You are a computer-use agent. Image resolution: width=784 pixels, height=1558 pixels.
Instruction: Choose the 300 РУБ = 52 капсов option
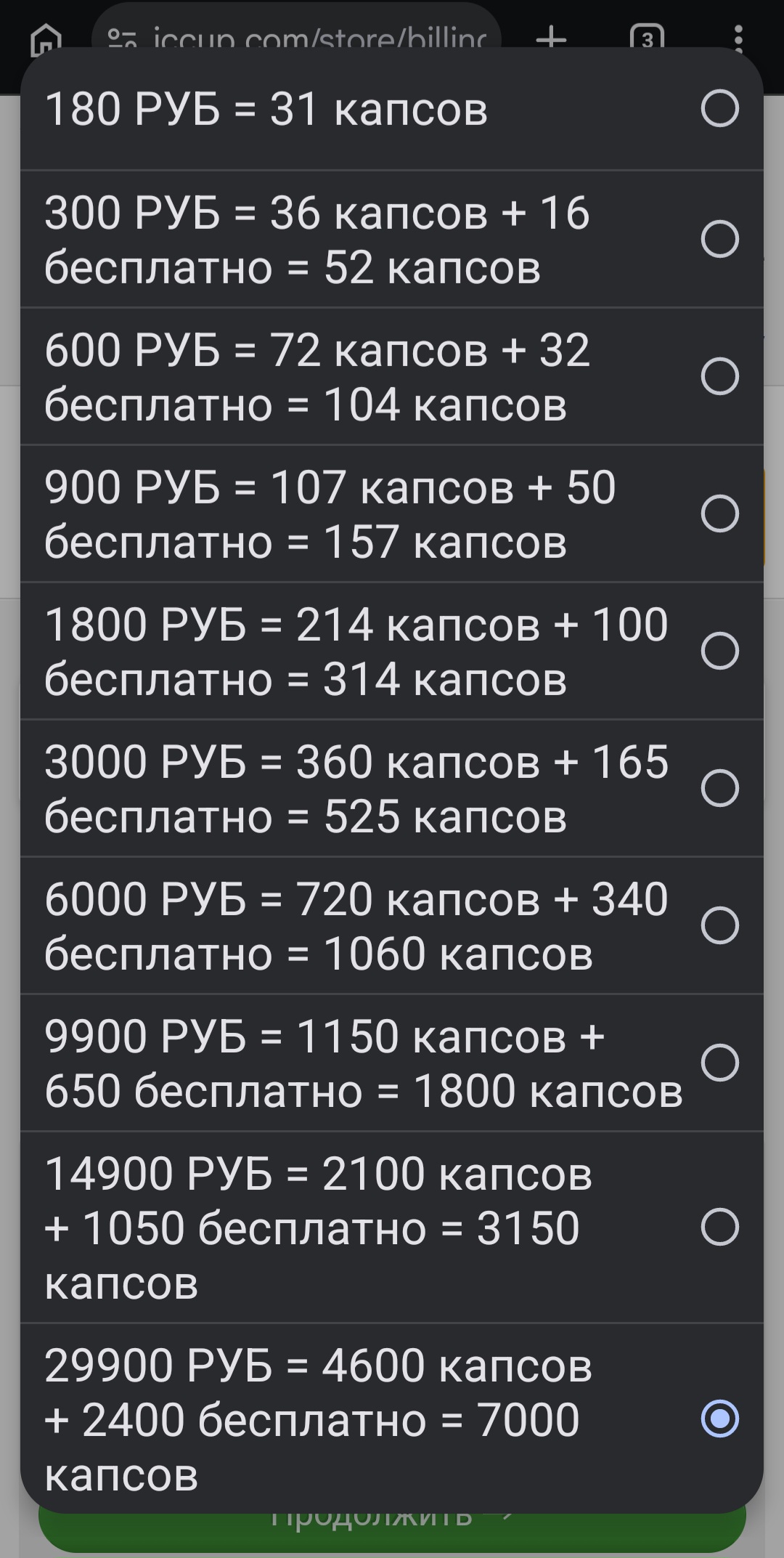point(392,240)
